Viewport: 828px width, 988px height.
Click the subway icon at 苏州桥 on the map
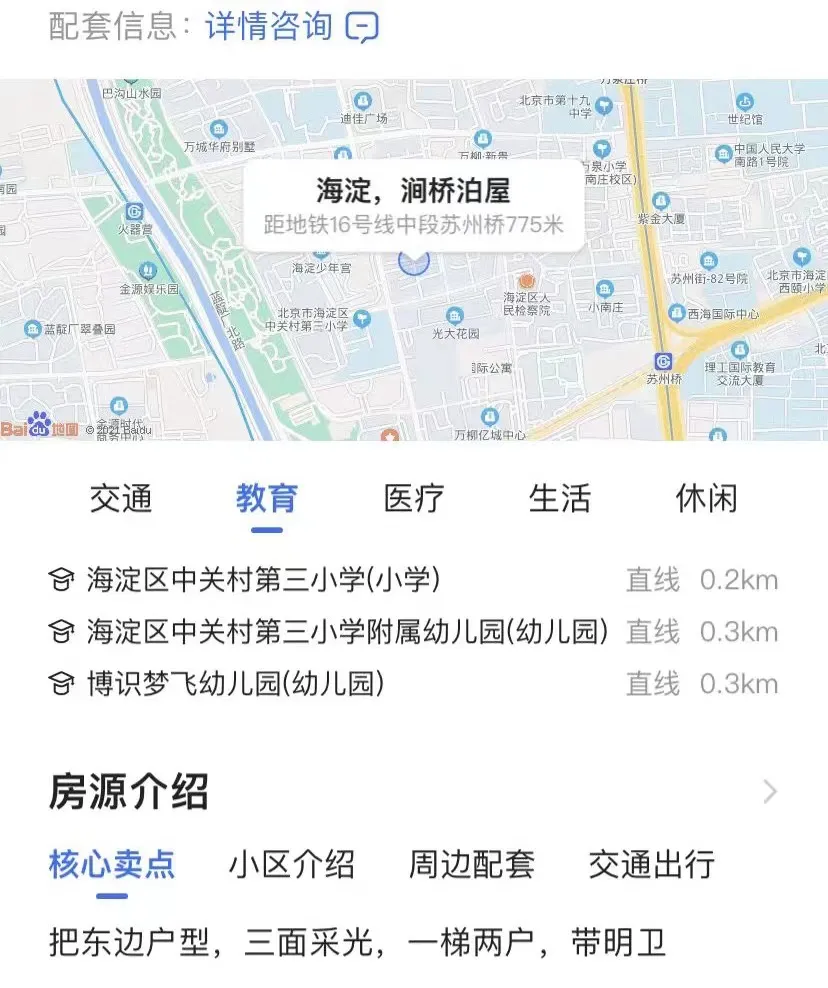[x=664, y=360]
